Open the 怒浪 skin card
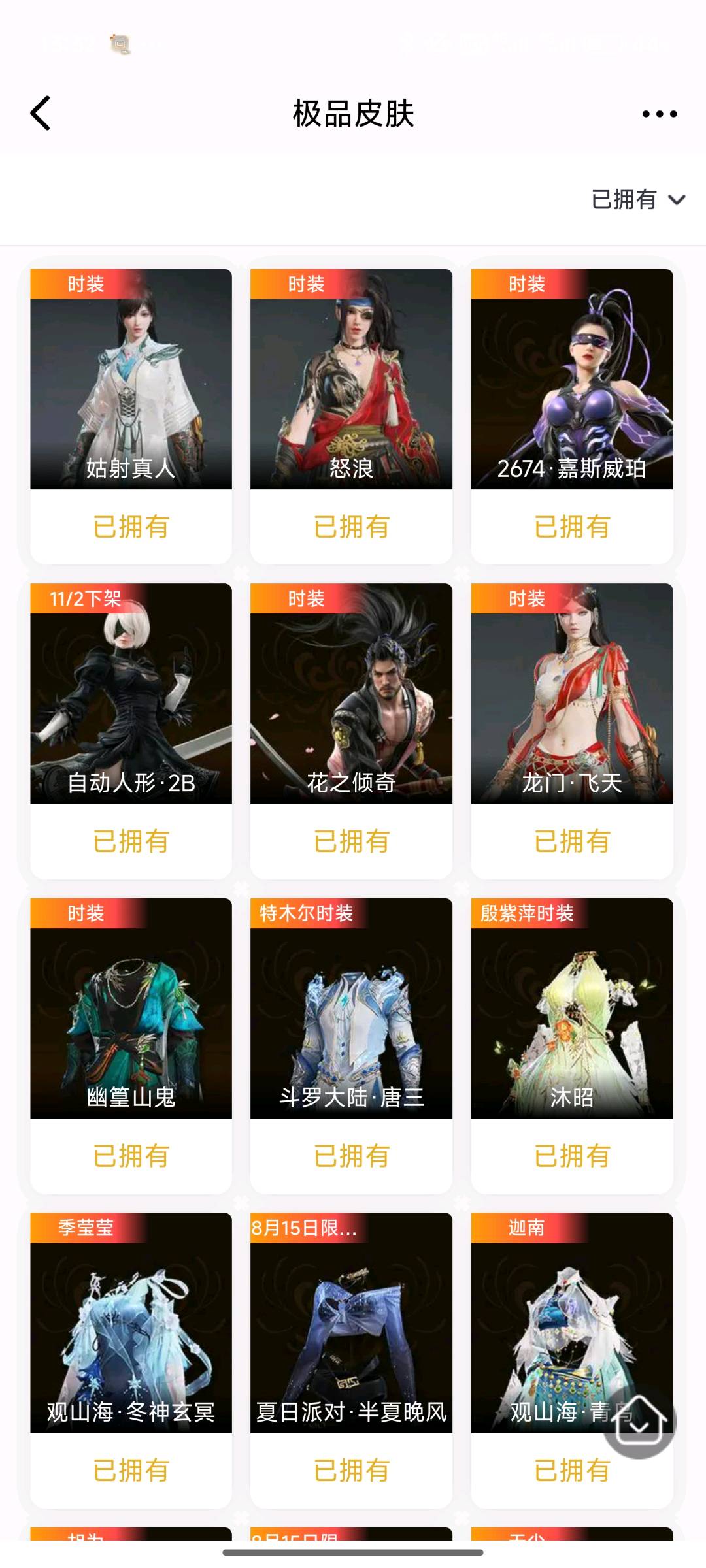706x1568 pixels. pos(351,379)
